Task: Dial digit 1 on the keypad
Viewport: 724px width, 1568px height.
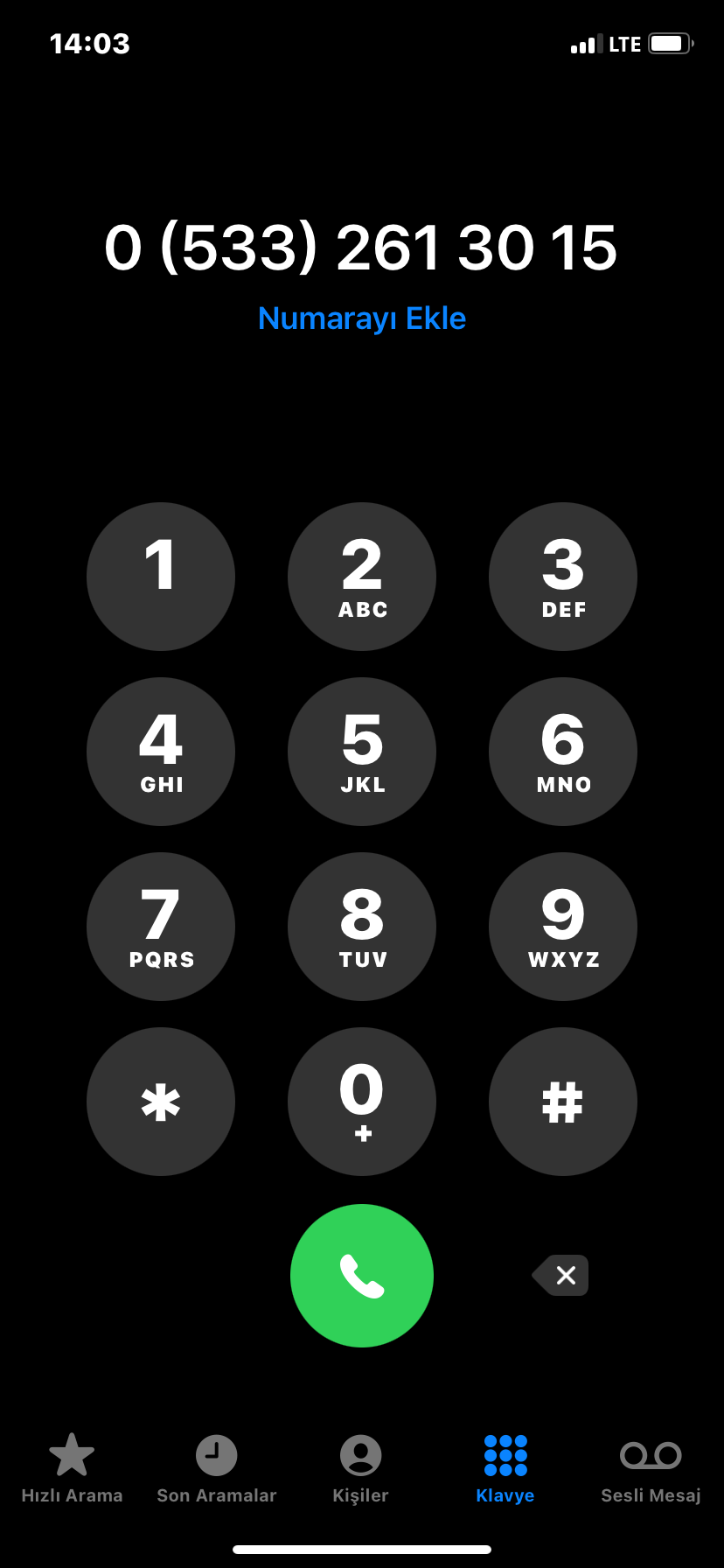Action: (161, 577)
